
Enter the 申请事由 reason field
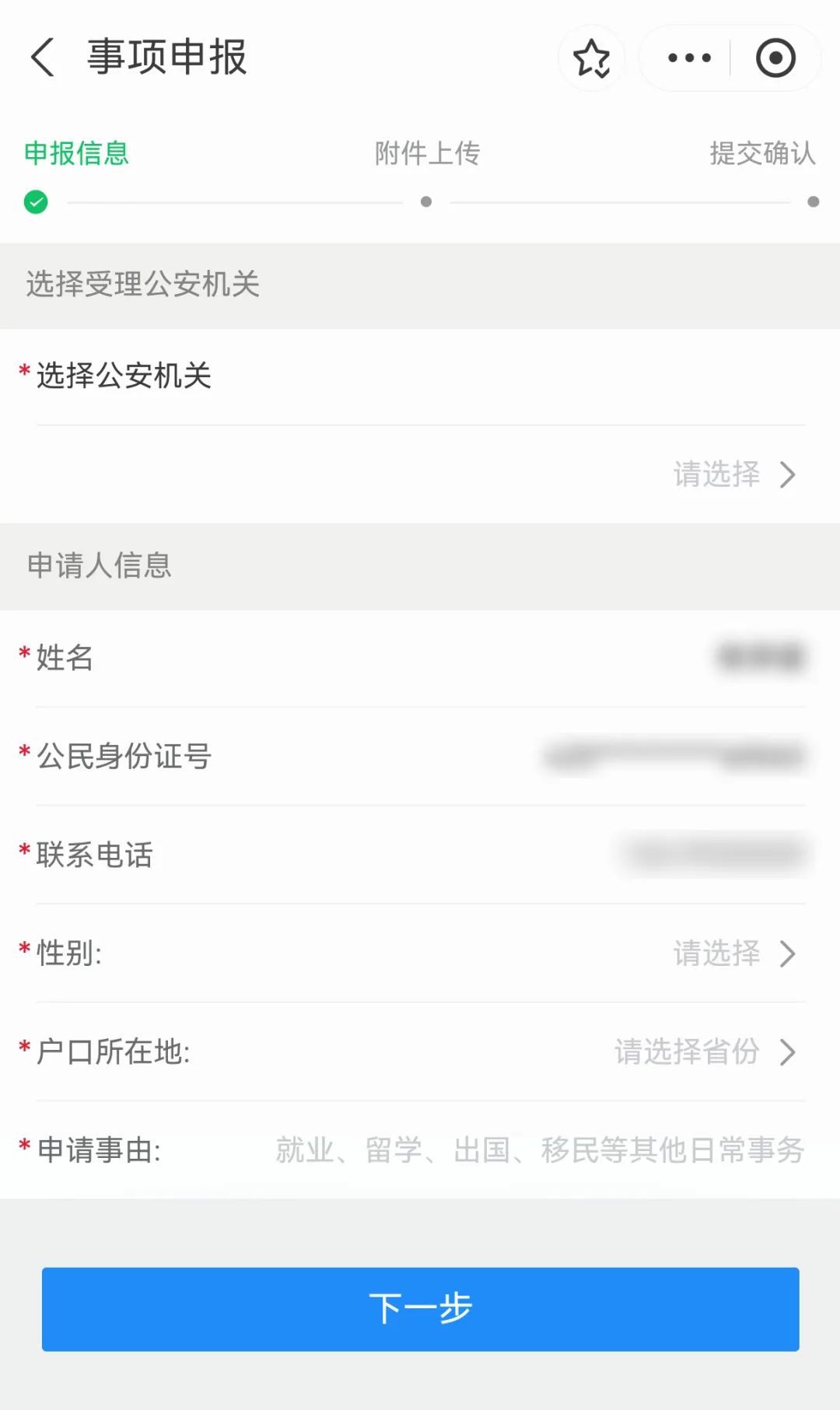coord(540,1150)
